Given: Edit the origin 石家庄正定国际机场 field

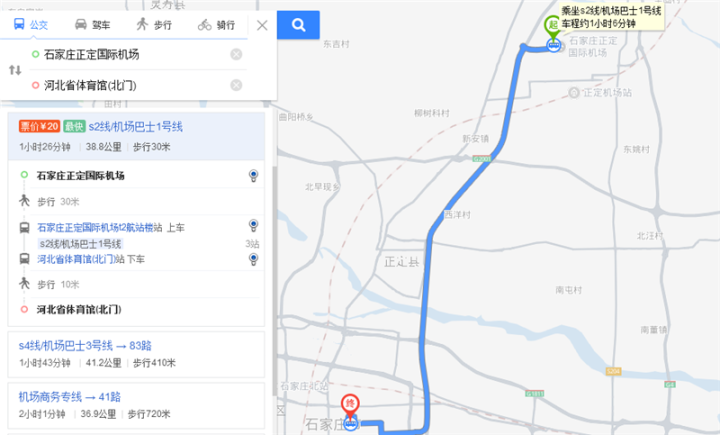Looking at the screenshot, I should pos(130,54).
